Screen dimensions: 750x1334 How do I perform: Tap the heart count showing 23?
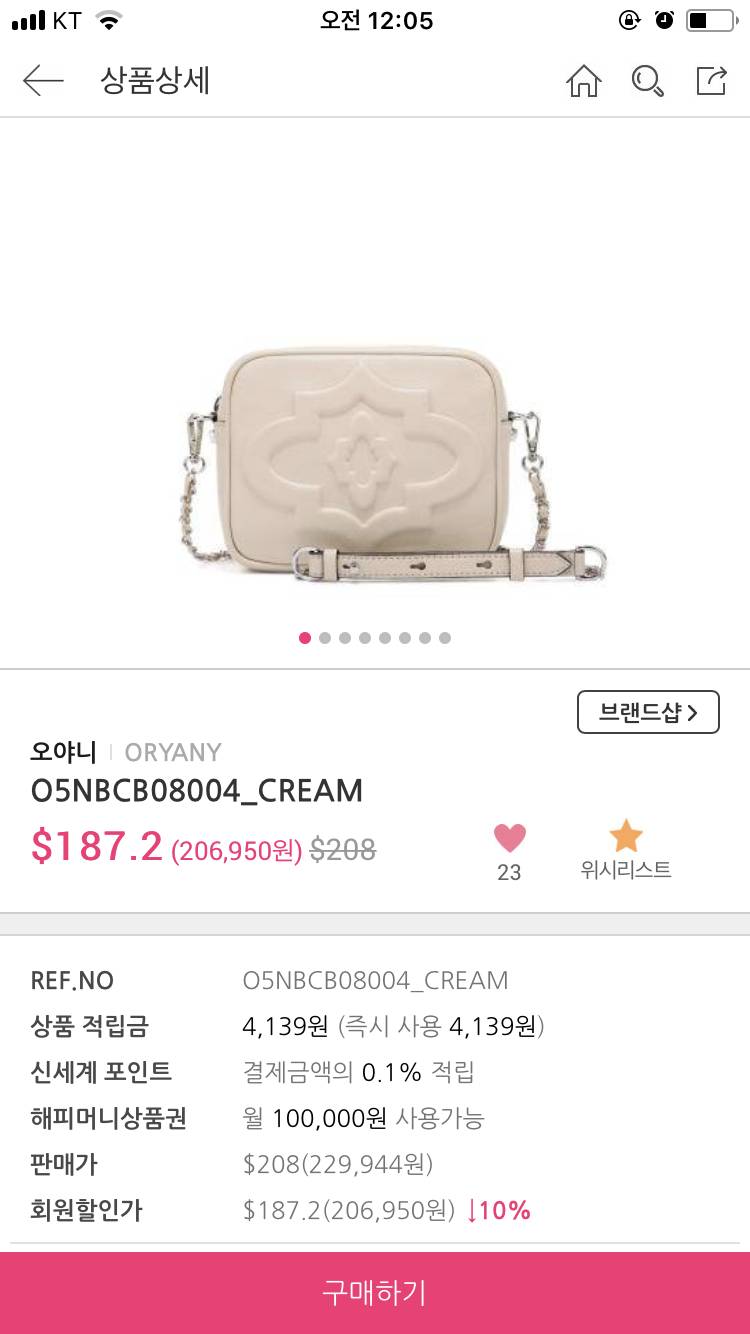(x=510, y=872)
